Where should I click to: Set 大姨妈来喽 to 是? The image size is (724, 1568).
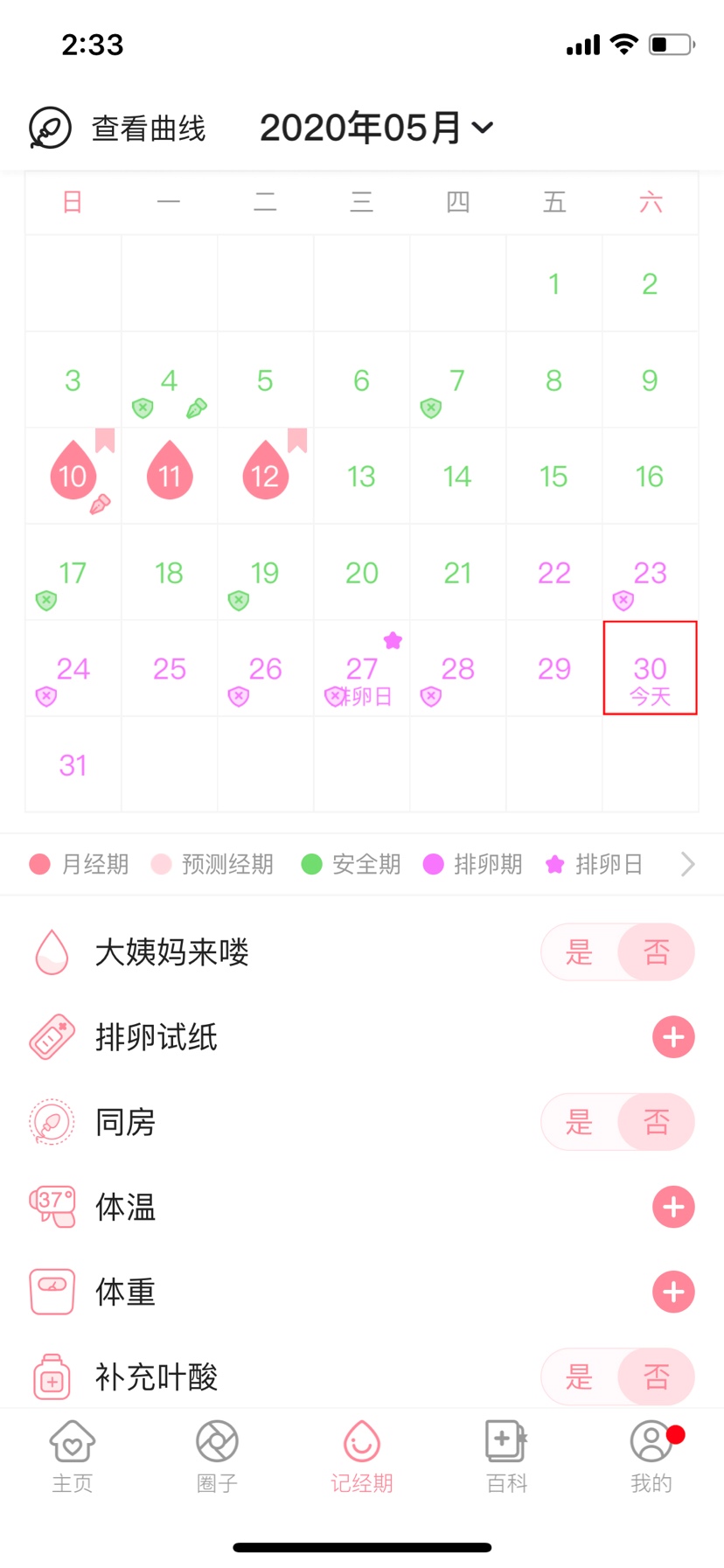click(x=579, y=951)
